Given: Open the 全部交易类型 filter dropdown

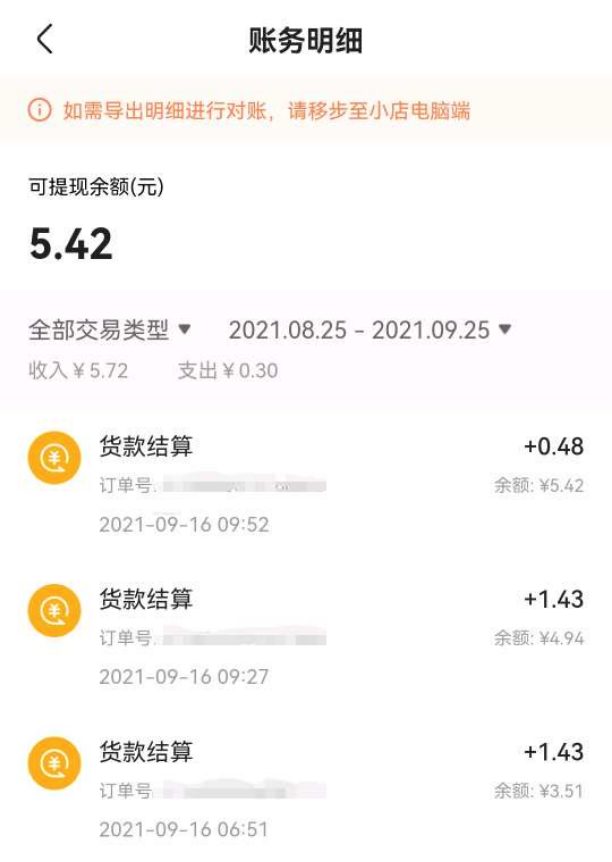Looking at the screenshot, I should (x=110, y=330).
